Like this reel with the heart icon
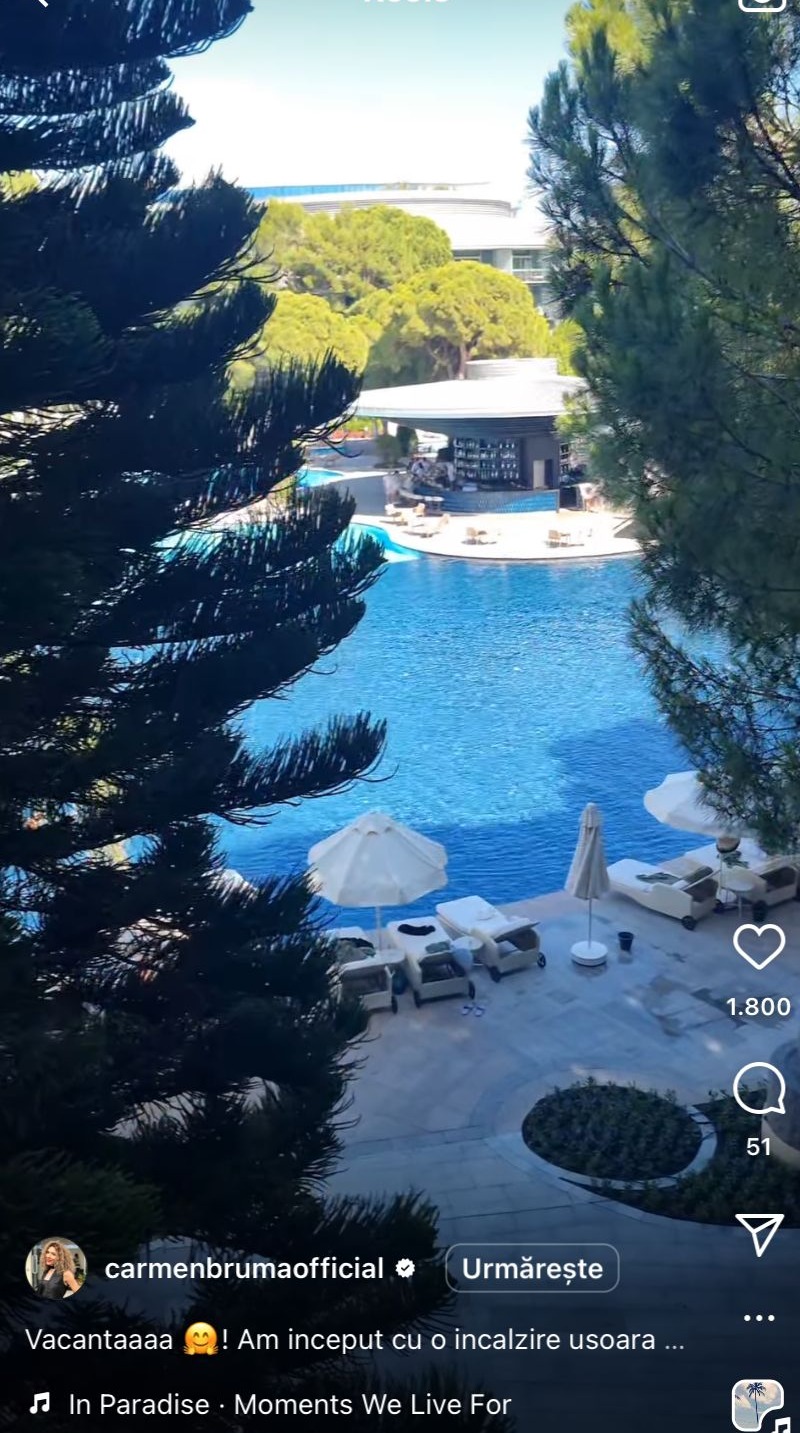Screen dimensions: 800x1433 (759, 946)
